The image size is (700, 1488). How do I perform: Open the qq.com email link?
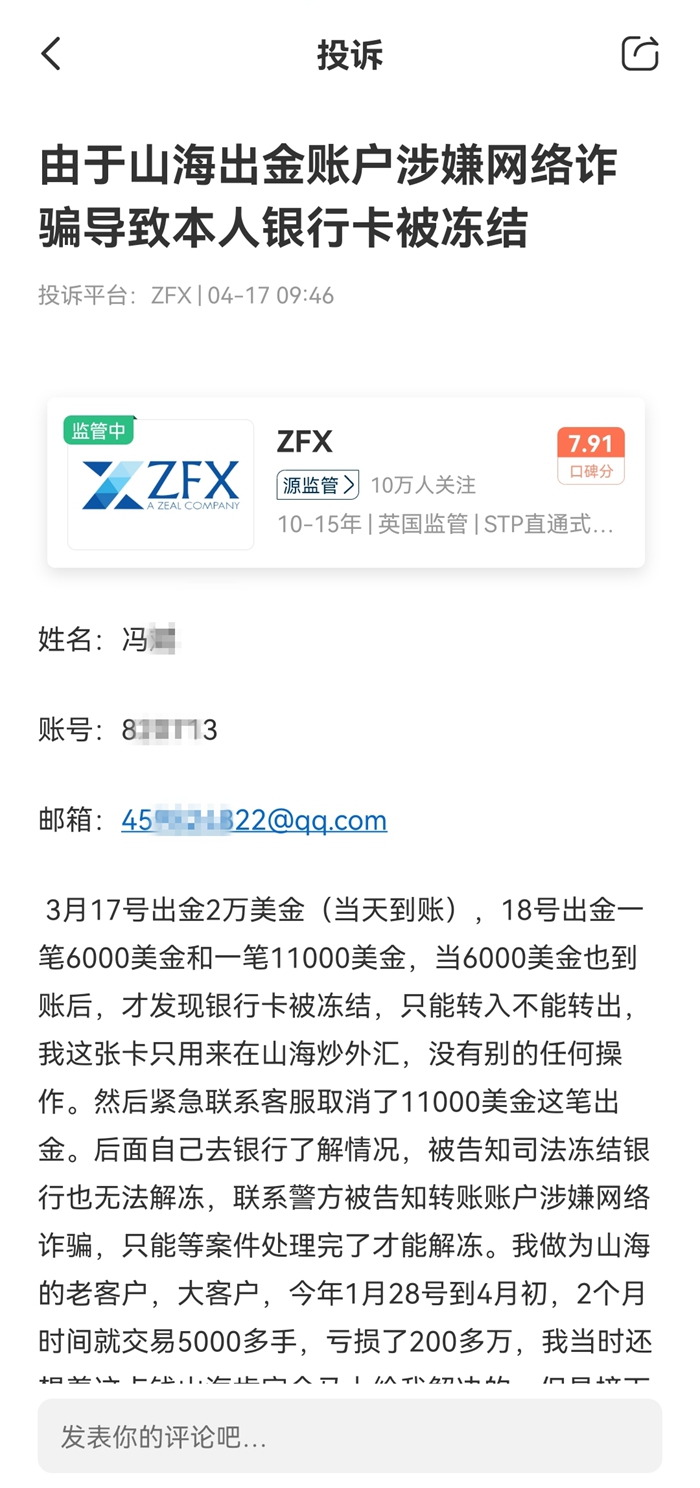coord(254,820)
